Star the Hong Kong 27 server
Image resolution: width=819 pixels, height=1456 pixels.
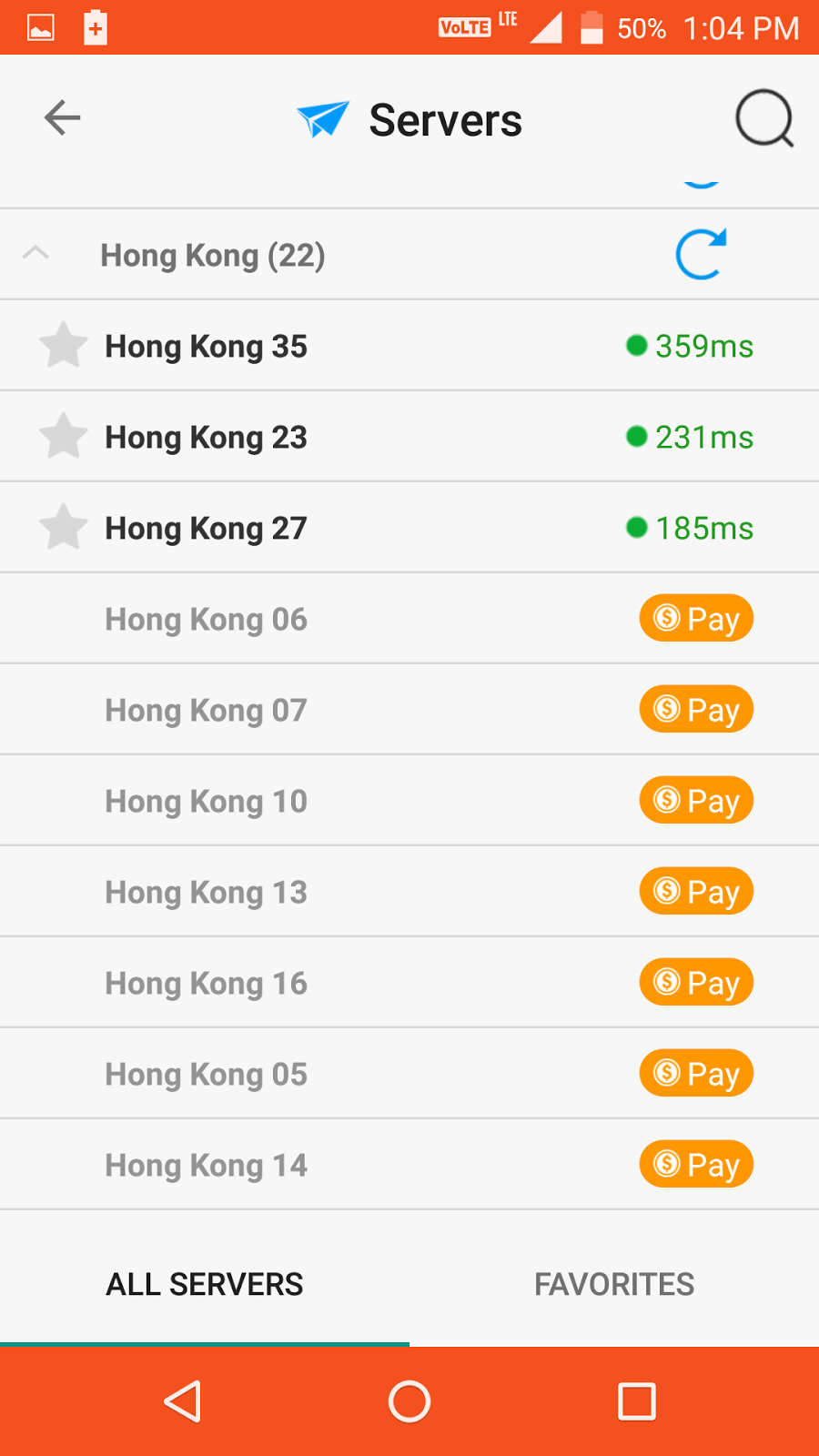(64, 528)
